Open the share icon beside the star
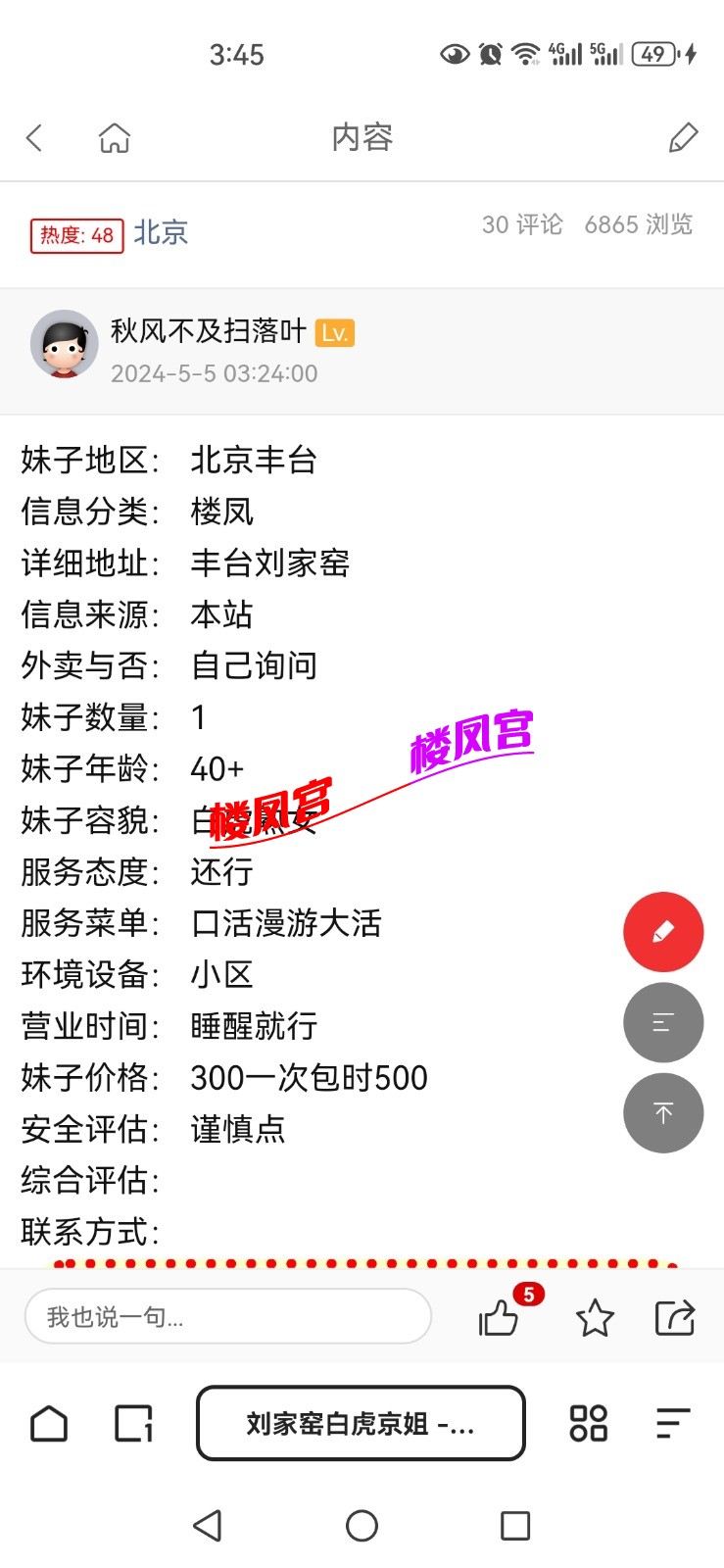Image resolution: width=724 pixels, height=1568 pixels. 674,1319
